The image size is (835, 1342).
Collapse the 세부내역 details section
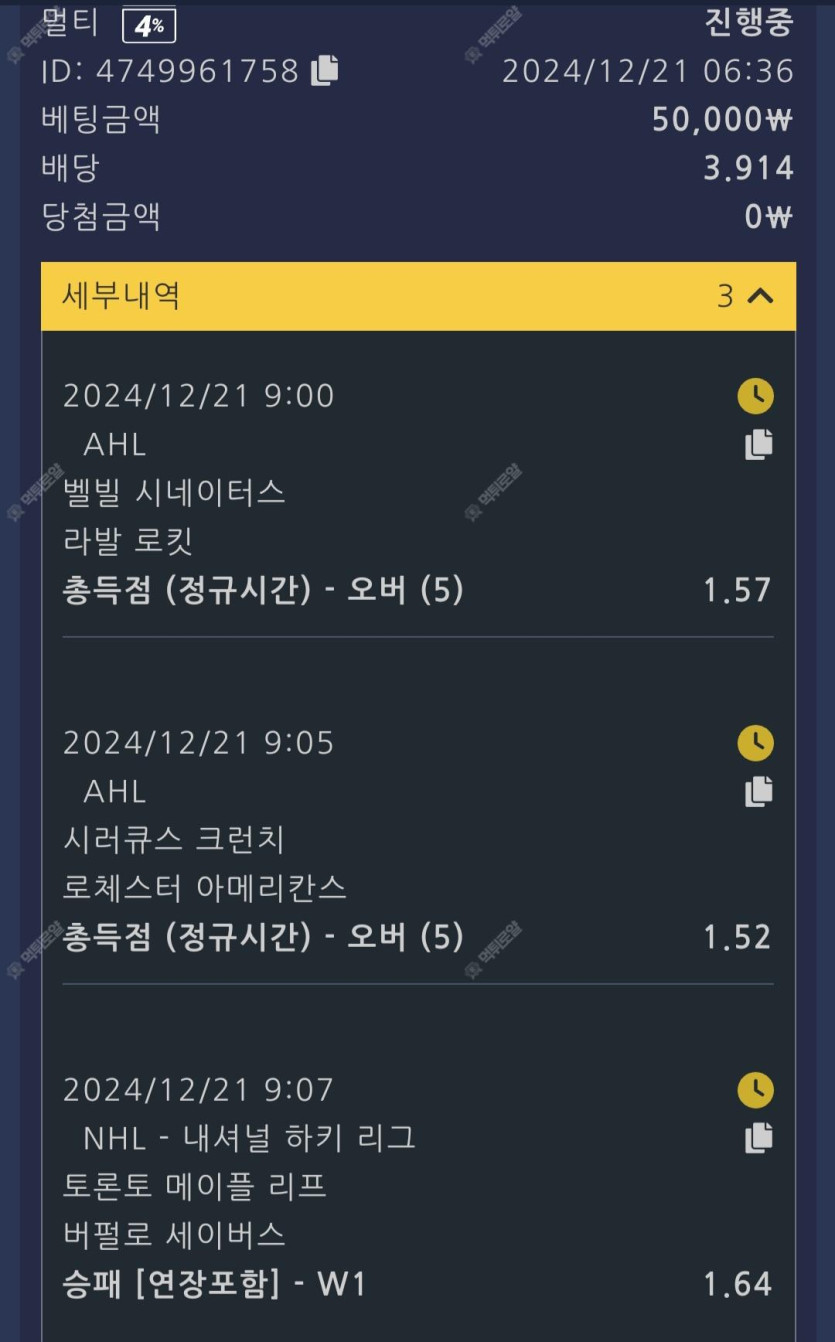pos(760,296)
